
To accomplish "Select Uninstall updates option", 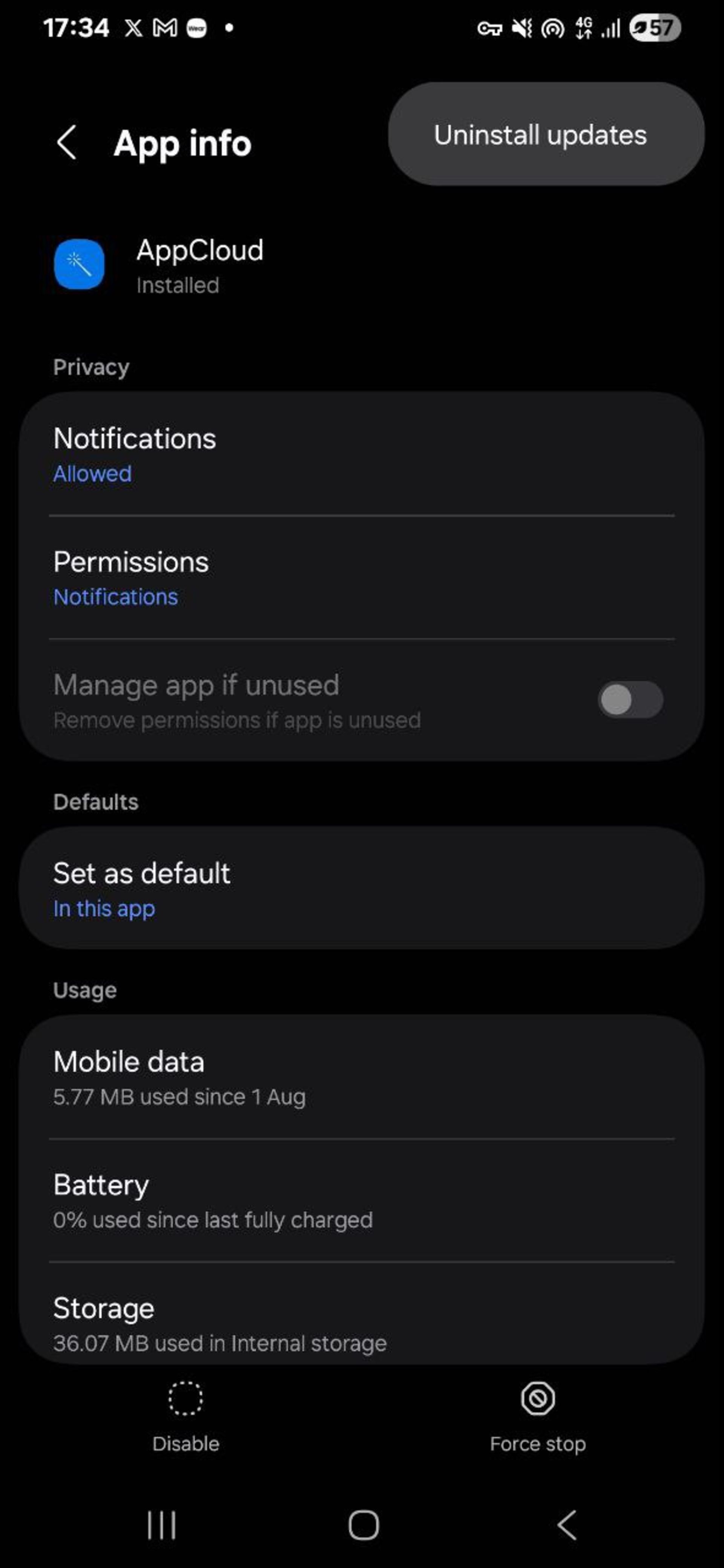I will tap(540, 135).
